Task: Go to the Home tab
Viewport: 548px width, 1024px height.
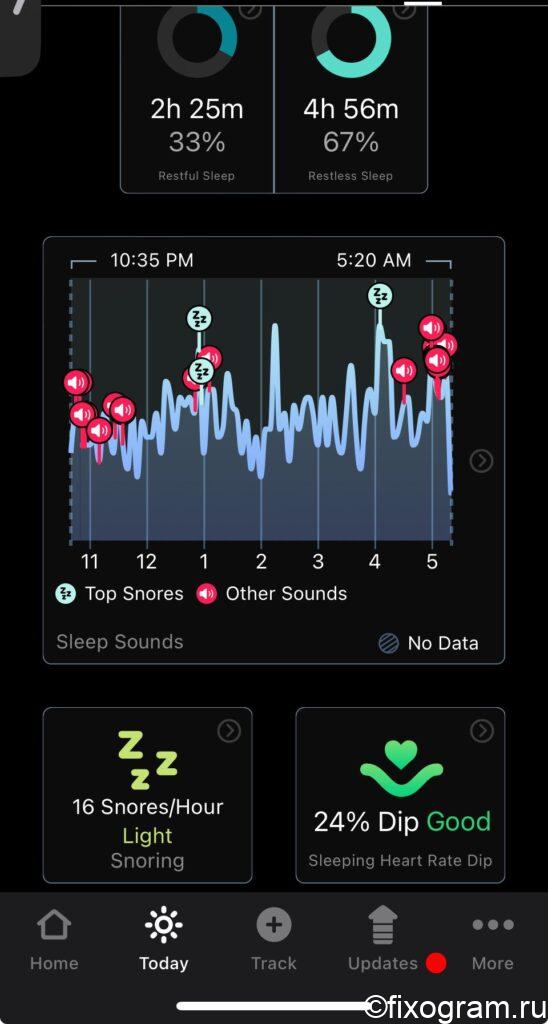Action: 54,939
